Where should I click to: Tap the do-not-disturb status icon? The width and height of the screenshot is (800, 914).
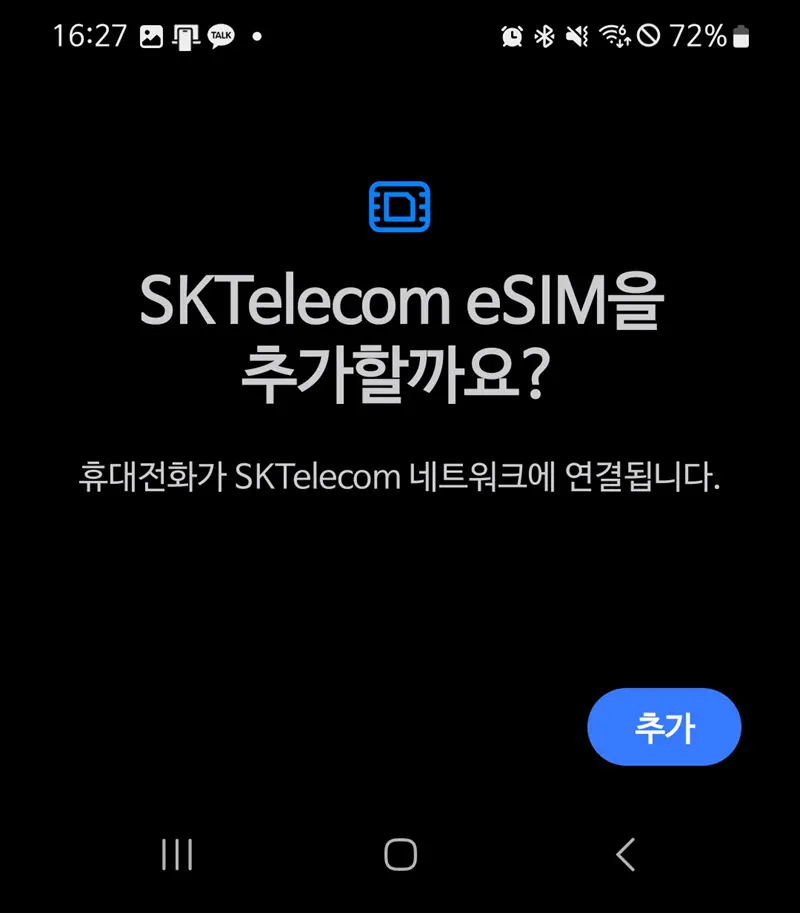[x=648, y=36]
